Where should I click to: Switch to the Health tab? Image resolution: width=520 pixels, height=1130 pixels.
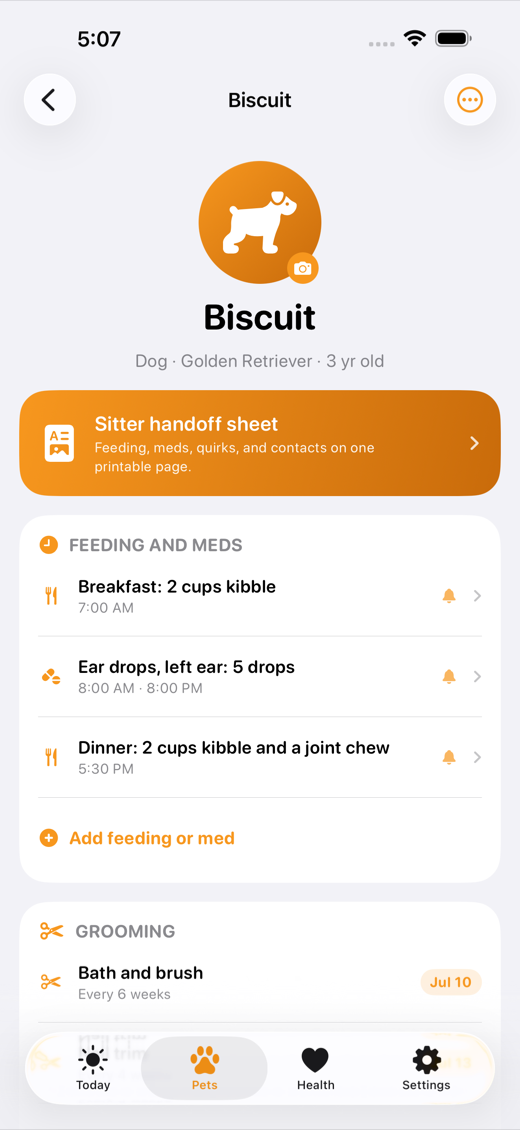(315, 1069)
